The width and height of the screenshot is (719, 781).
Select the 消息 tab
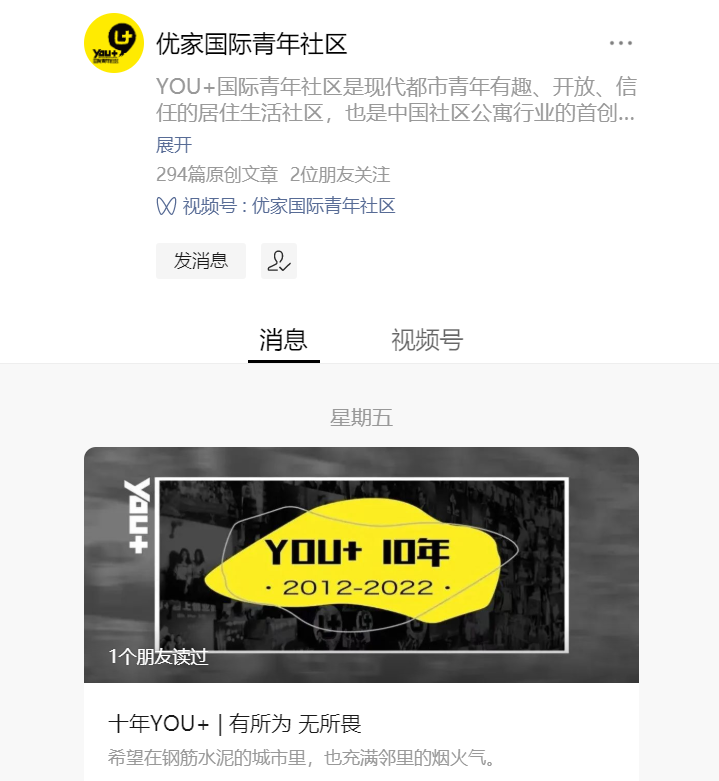click(283, 340)
